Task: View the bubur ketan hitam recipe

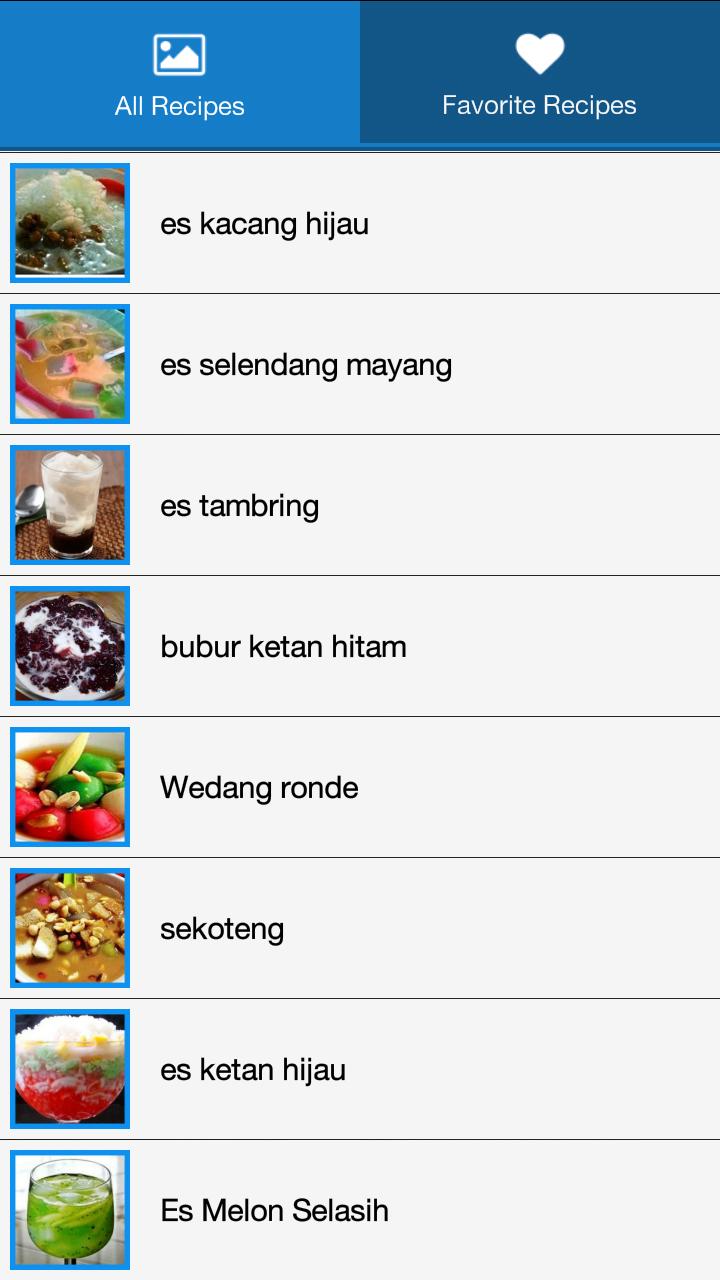Action: click(283, 647)
